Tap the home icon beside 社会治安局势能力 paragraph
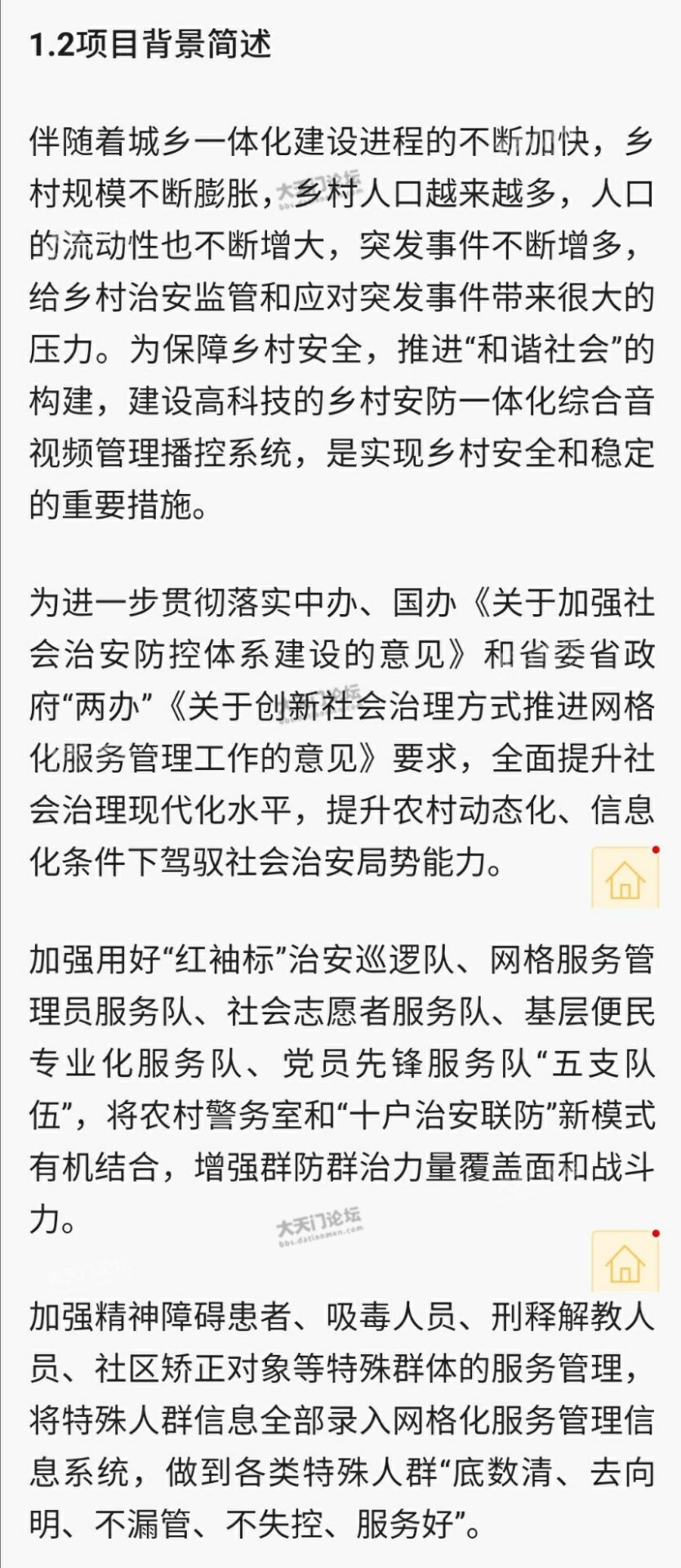This screenshot has height=1568, width=681. (625, 880)
